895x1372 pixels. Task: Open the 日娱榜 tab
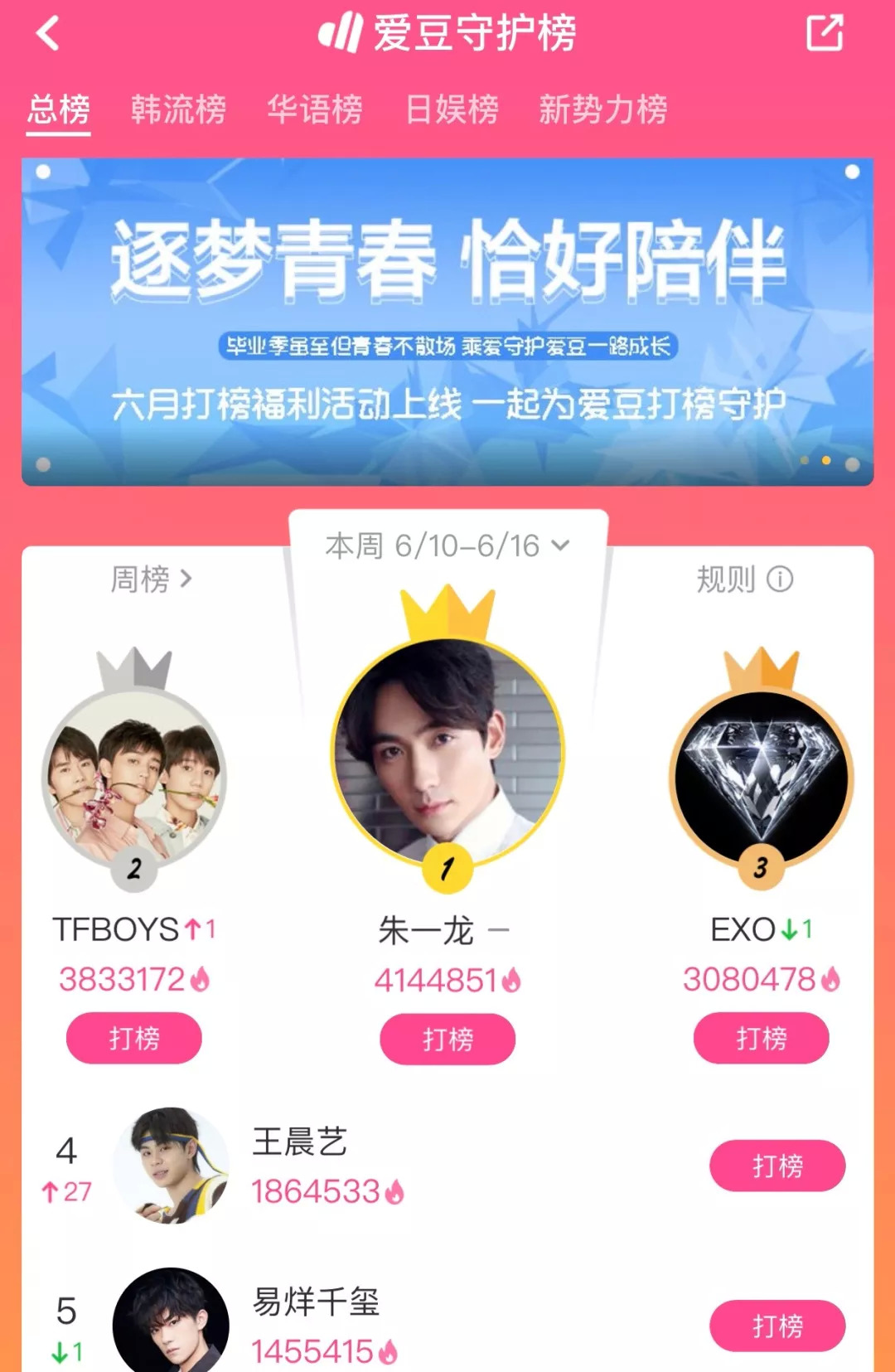452,109
